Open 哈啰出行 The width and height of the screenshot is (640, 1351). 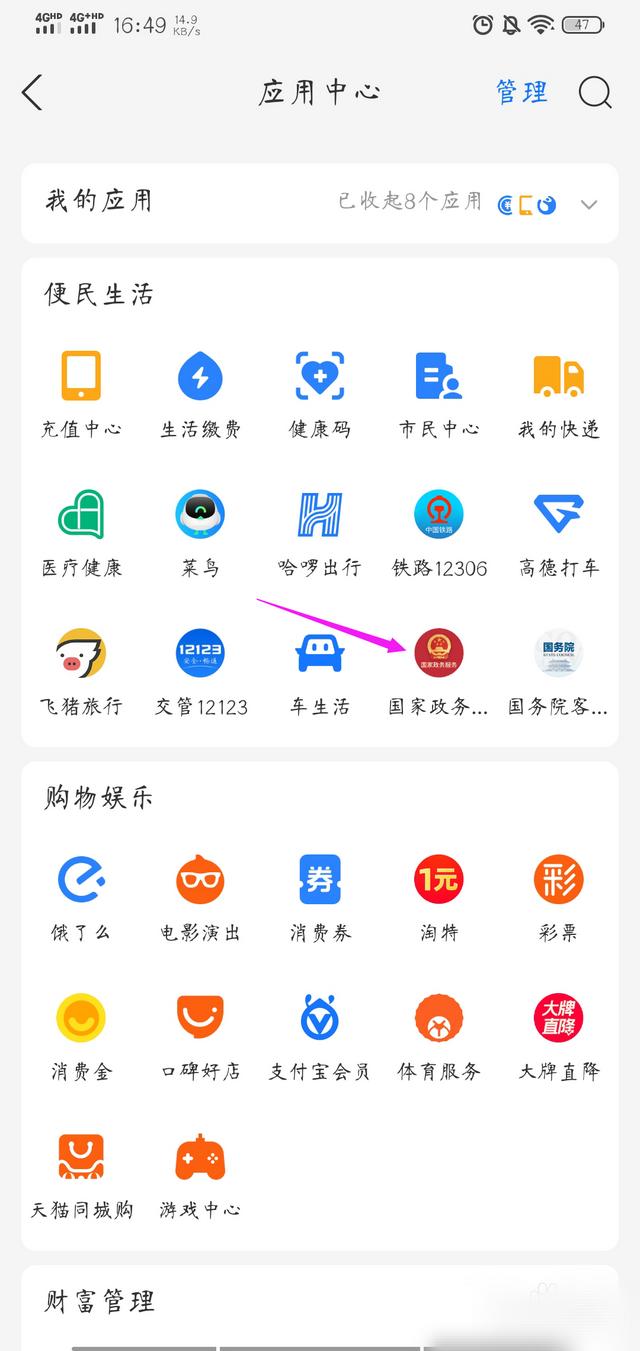tap(320, 534)
